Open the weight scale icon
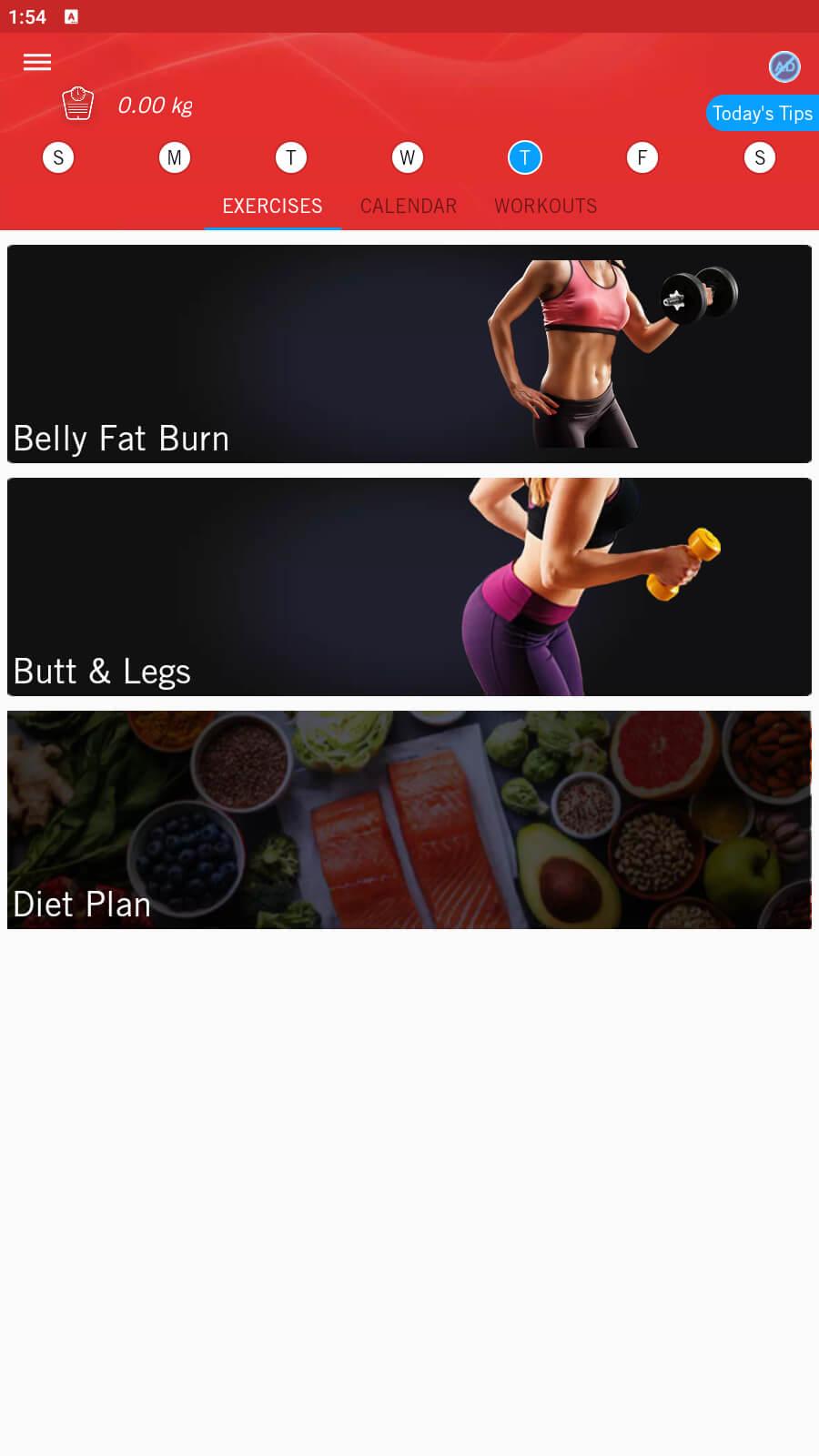This screenshot has width=819, height=1456. coord(78,104)
